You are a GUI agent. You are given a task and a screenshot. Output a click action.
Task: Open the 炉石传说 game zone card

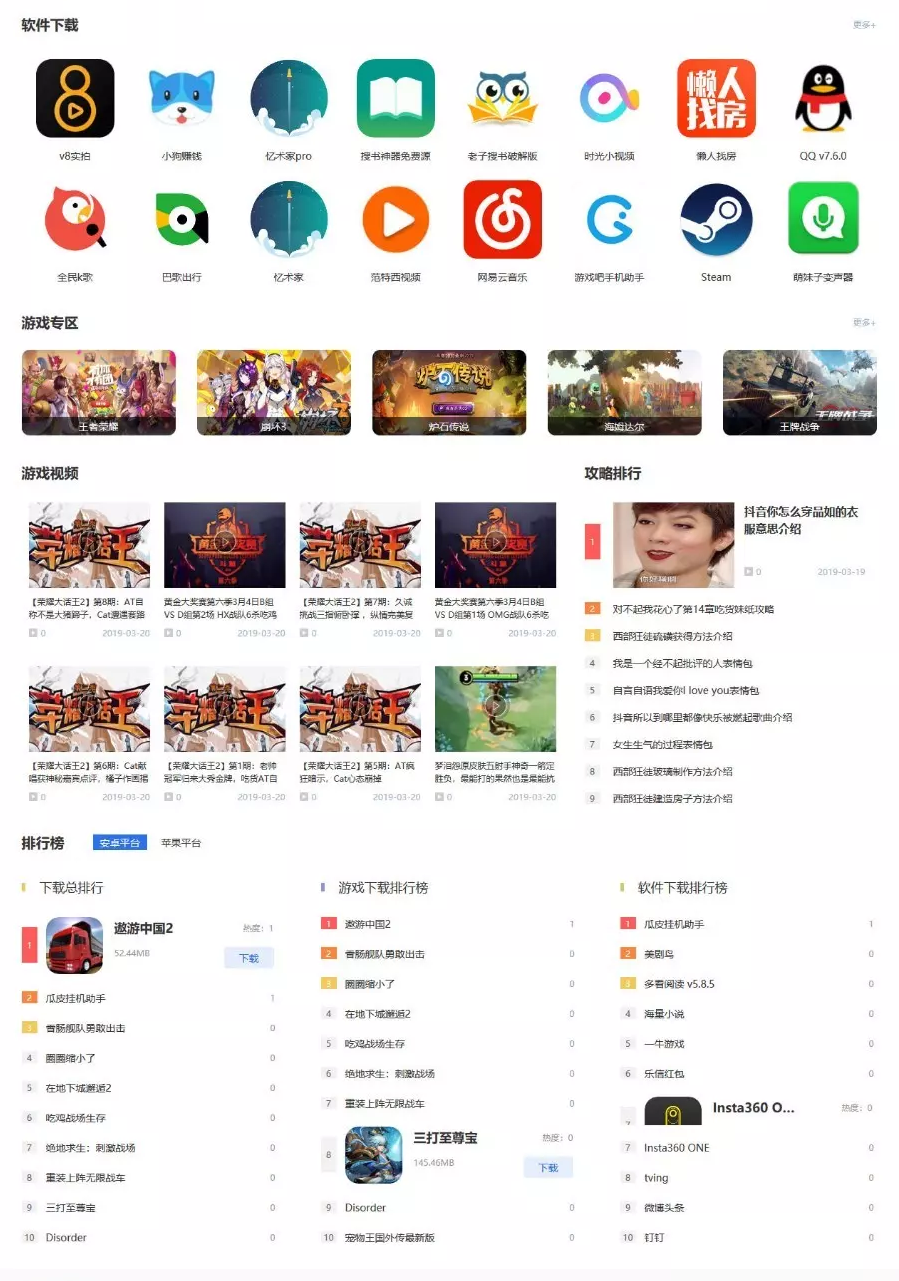449,392
